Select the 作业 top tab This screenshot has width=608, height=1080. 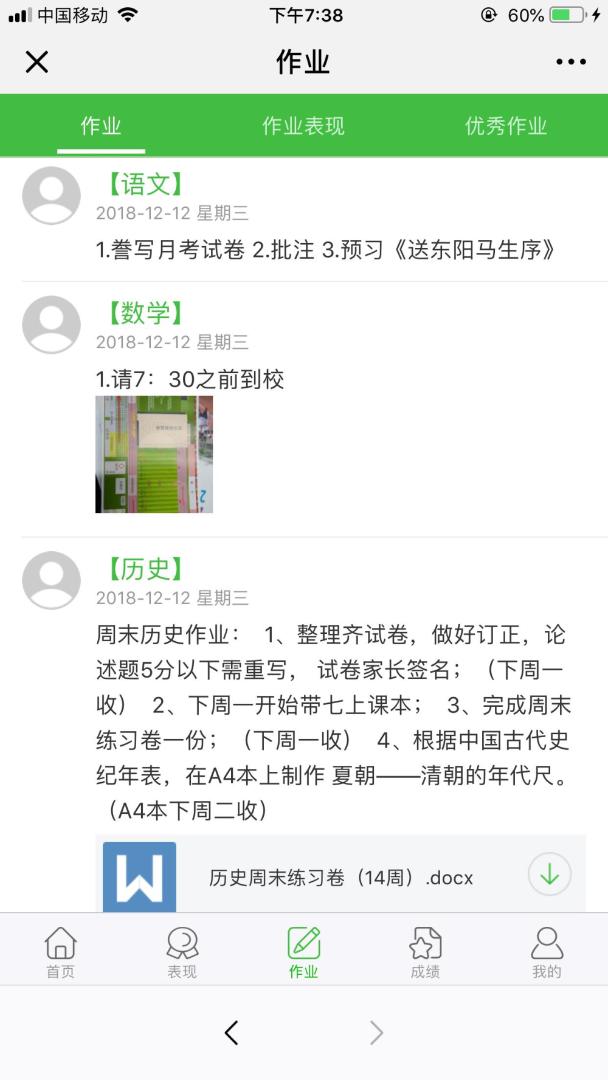[x=101, y=126]
